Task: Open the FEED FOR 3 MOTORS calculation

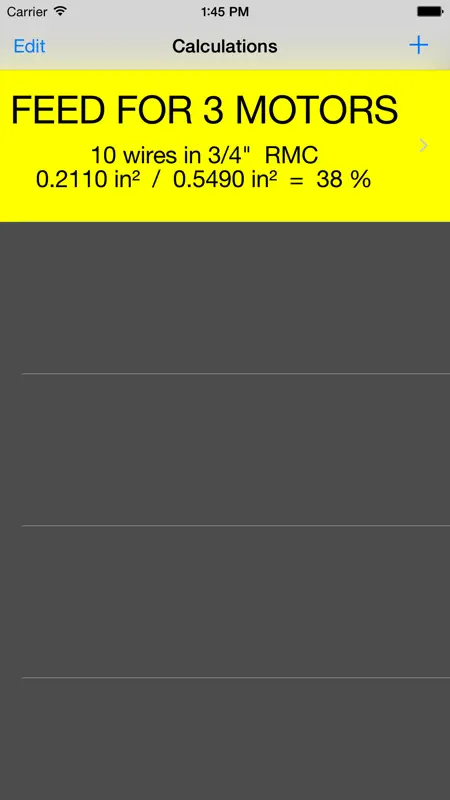Action: pyautogui.click(x=225, y=146)
